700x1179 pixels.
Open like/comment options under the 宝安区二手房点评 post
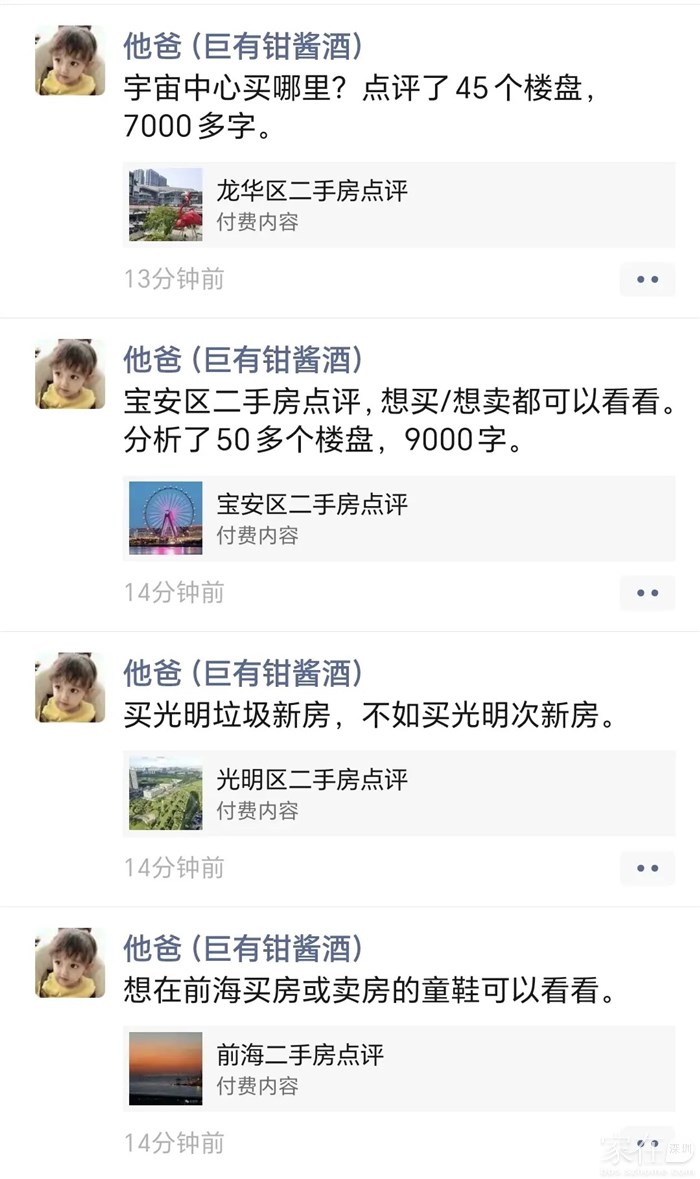point(647,593)
